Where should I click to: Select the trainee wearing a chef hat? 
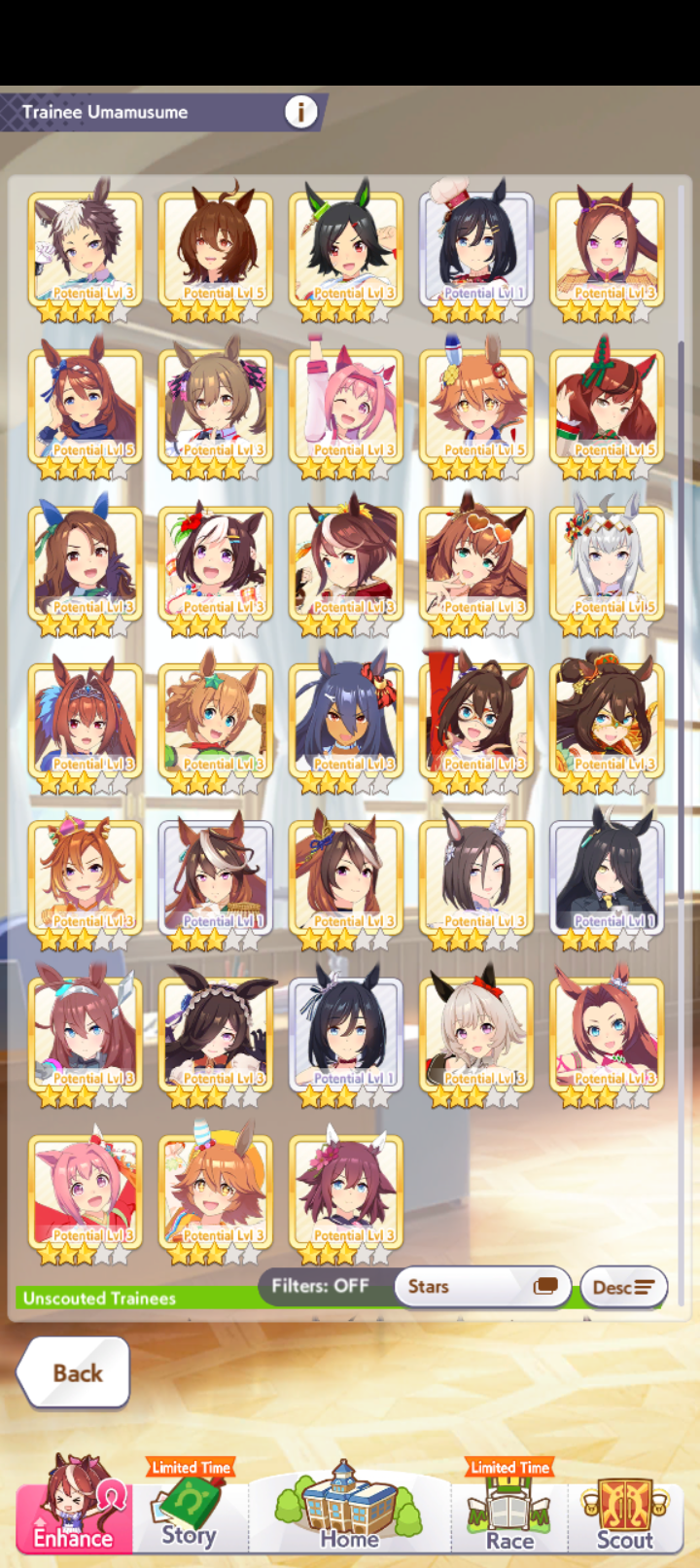tap(476, 251)
